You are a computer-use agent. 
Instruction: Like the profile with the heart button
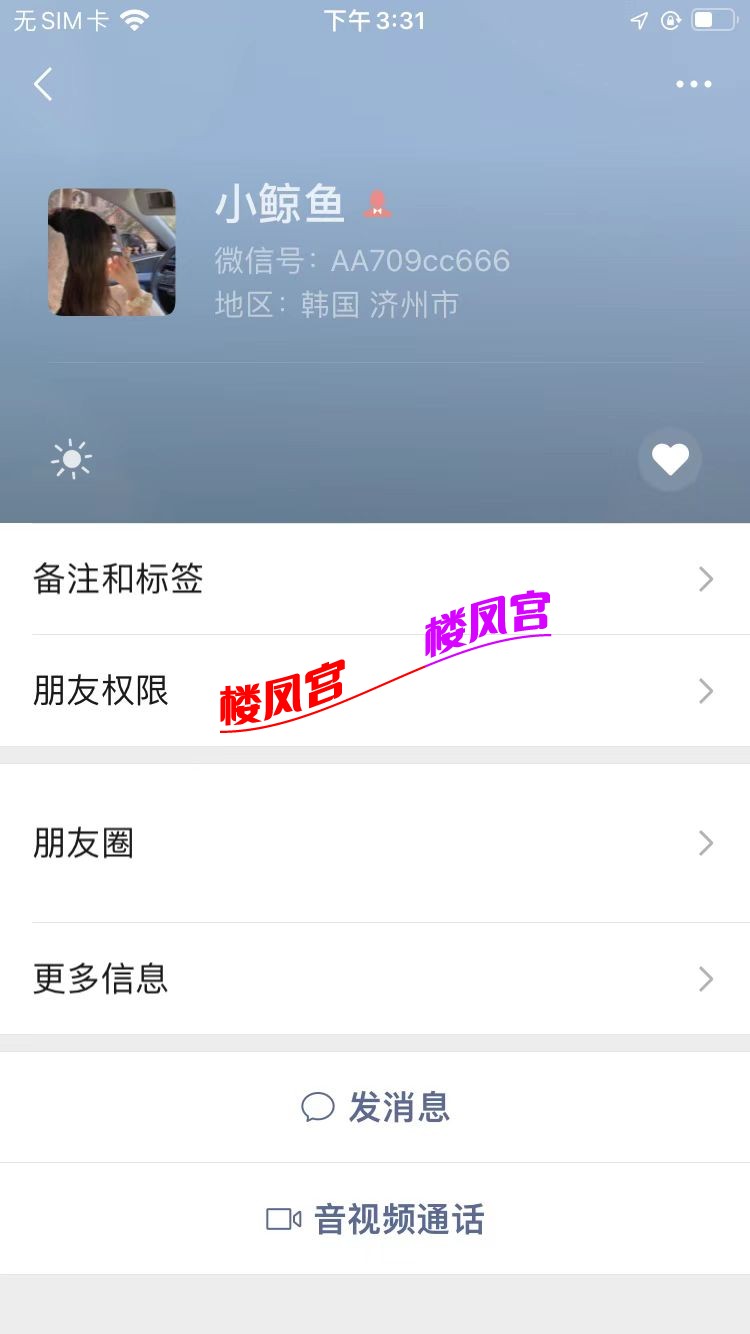click(670, 460)
